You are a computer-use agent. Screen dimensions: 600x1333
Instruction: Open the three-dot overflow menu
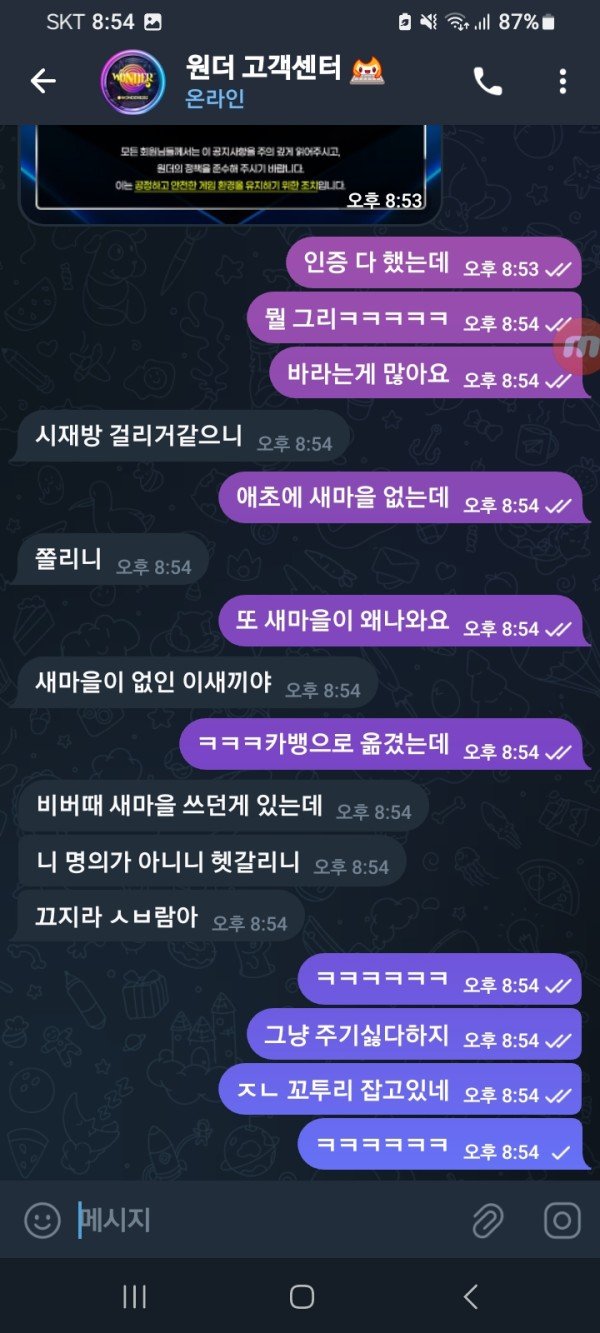(562, 82)
